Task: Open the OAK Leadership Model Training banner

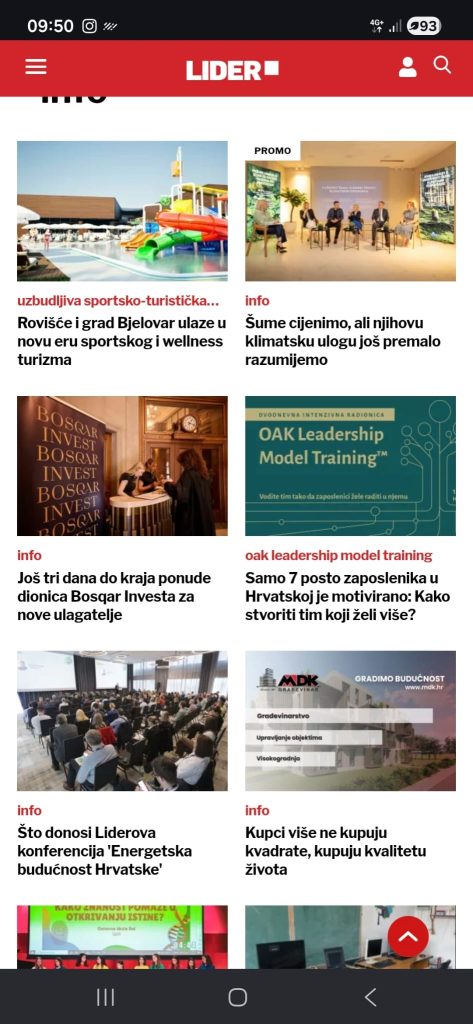Action: [x=350, y=466]
